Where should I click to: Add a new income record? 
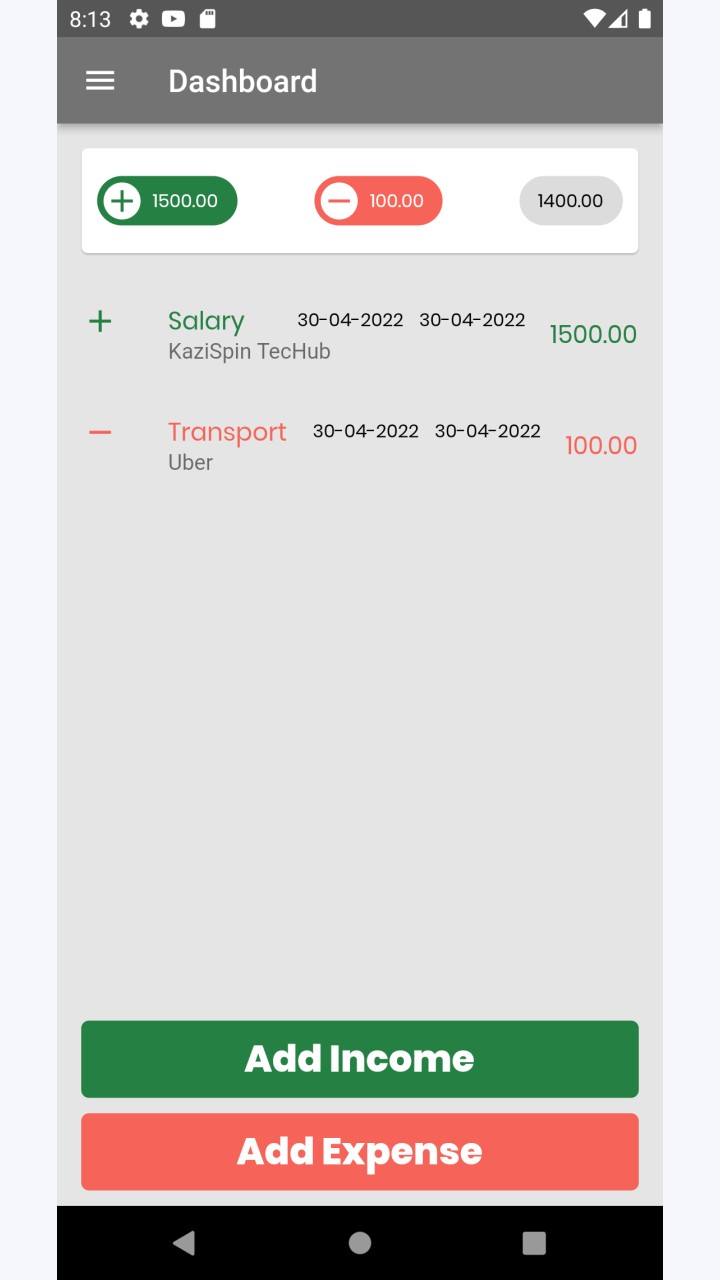point(360,1059)
